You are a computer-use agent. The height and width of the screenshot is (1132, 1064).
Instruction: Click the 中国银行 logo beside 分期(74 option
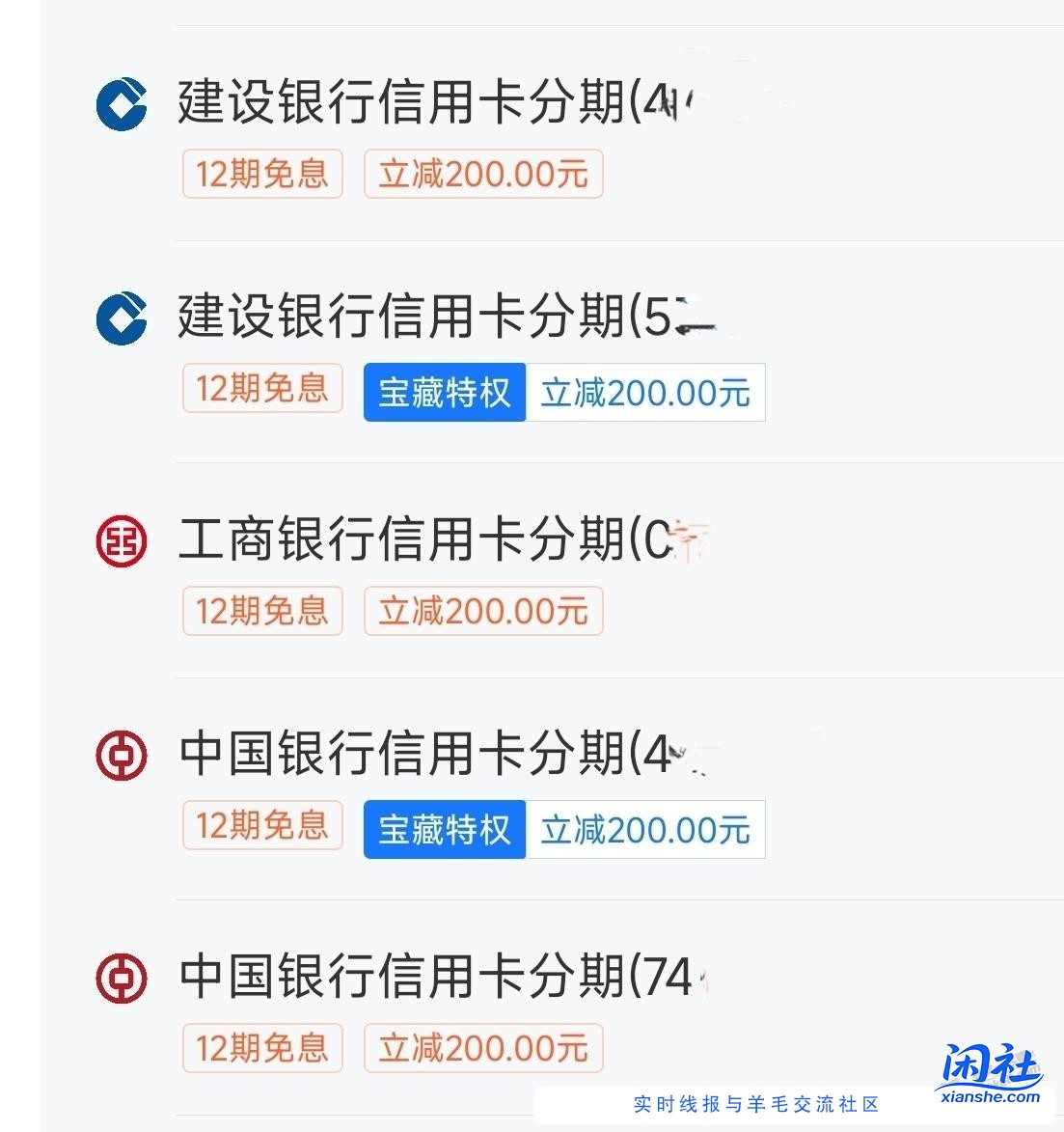click(x=120, y=975)
